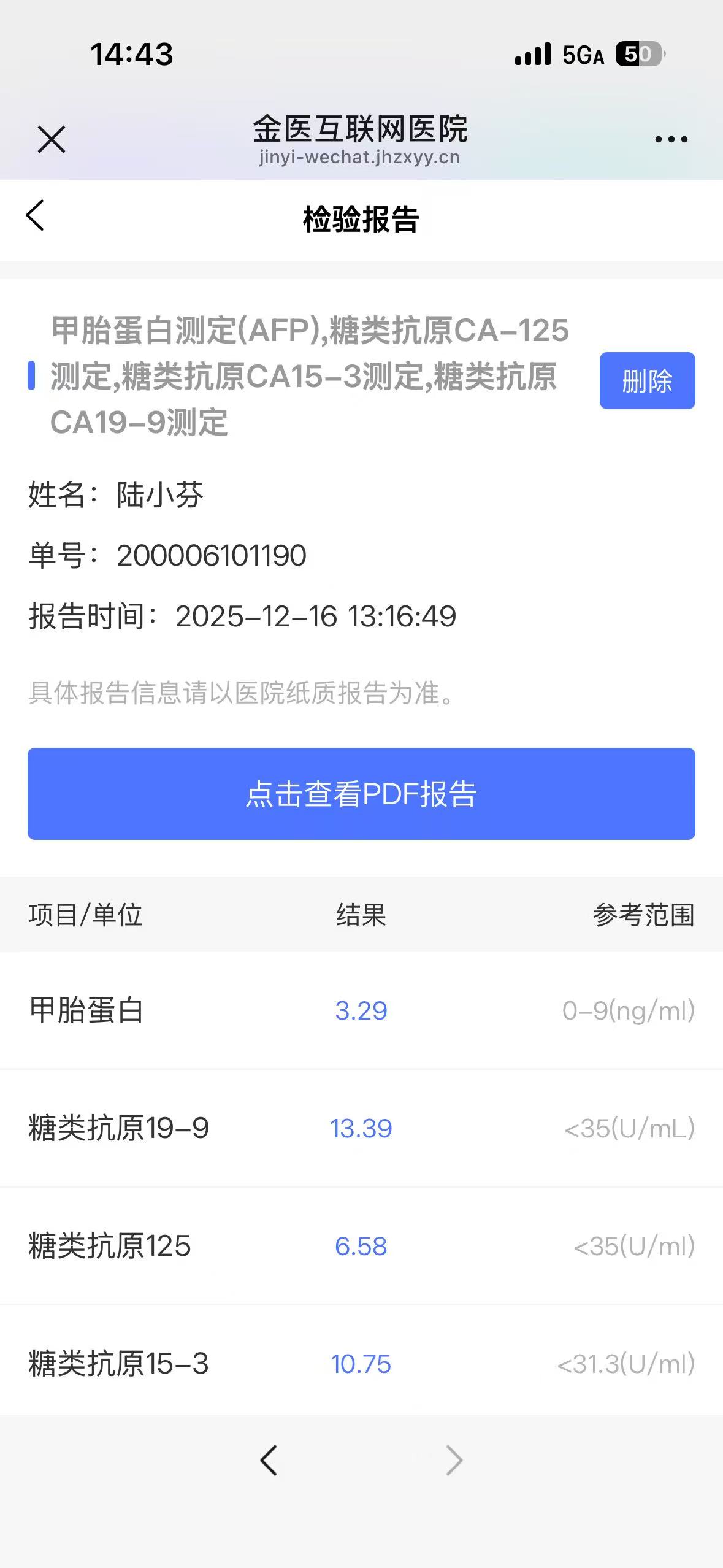Viewport: 723px width, 1568px height.
Task: Open 点击查看PDF报告
Action: (x=361, y=794)
